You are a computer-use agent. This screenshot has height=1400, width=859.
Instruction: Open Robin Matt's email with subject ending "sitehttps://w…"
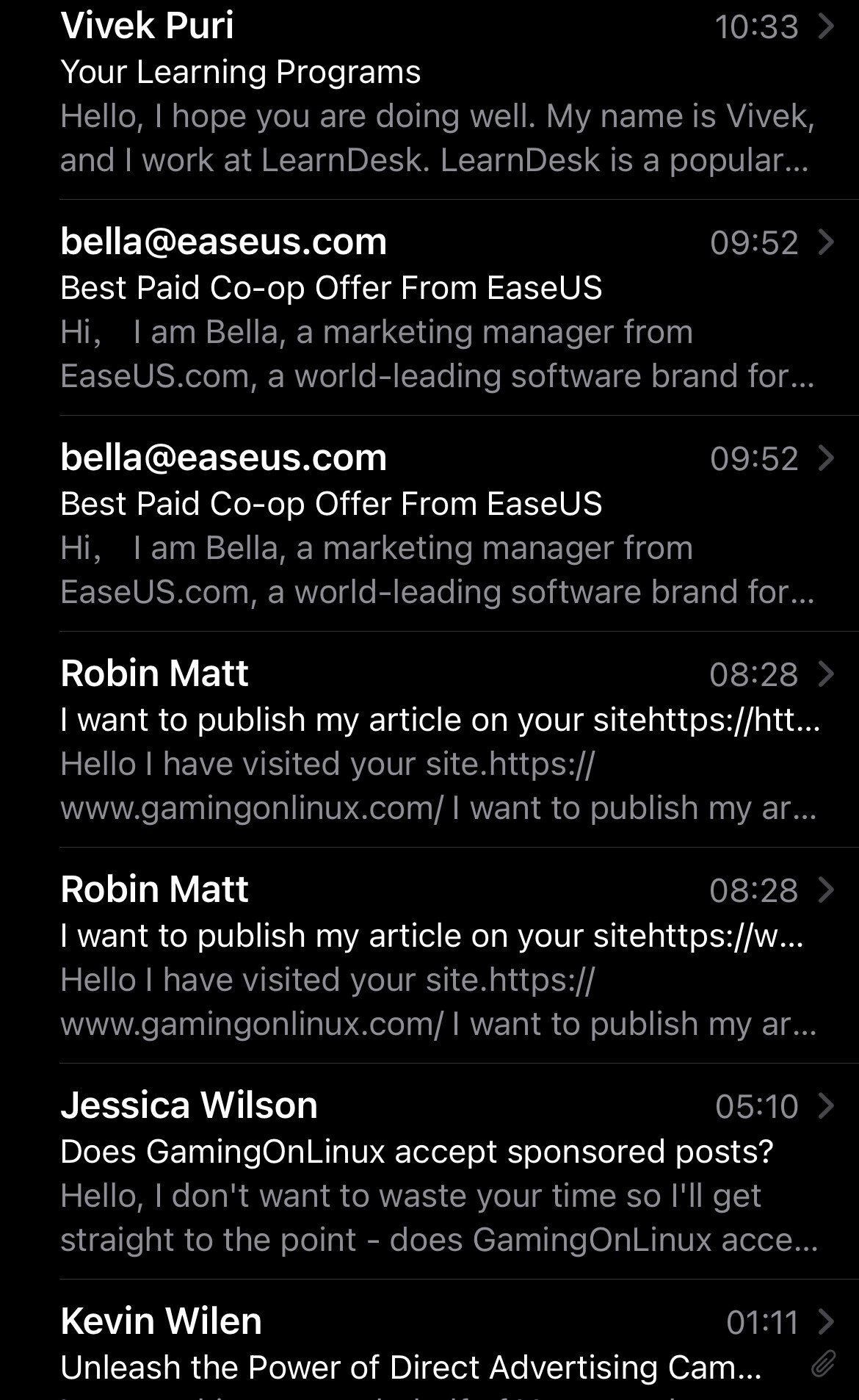coord(437,956)
